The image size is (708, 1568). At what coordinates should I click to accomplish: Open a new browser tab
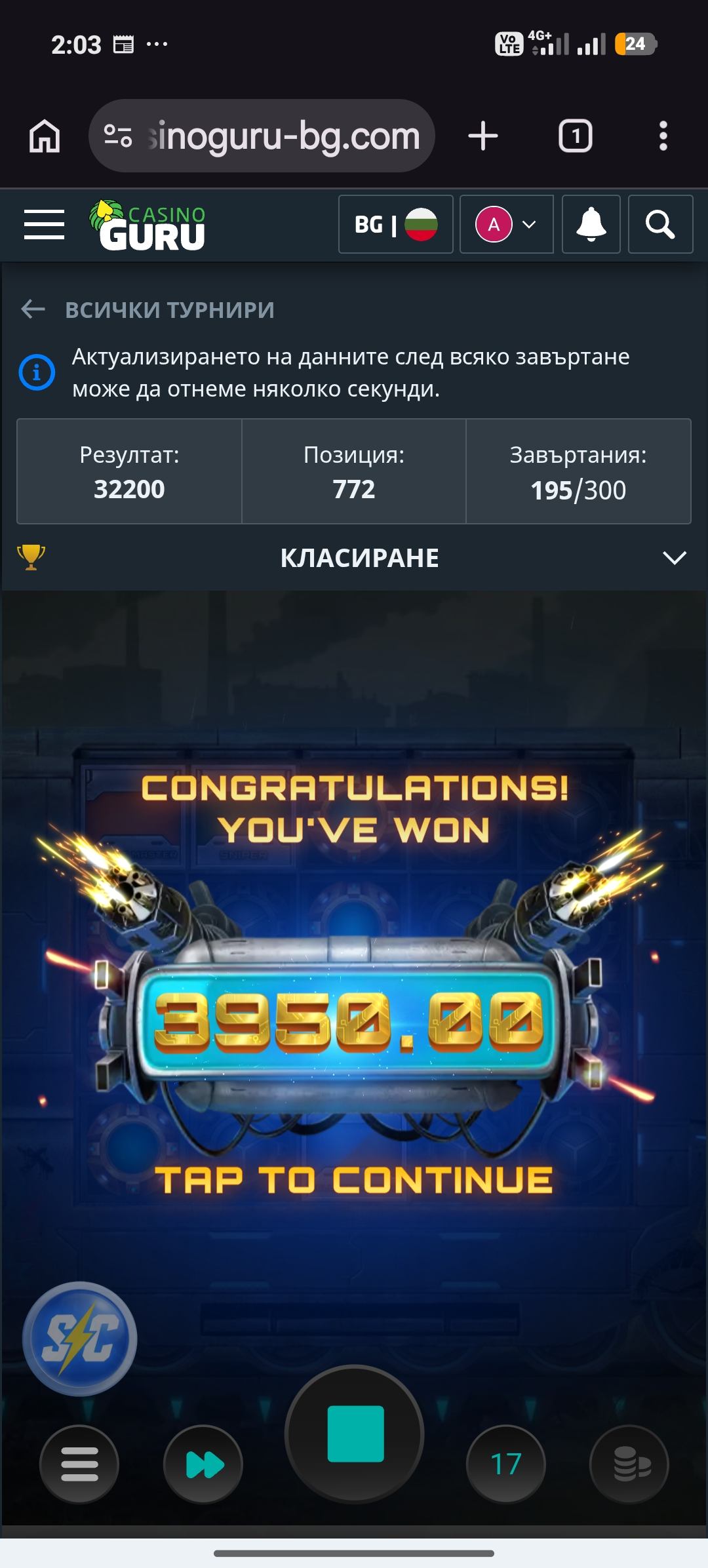(483, 136)
